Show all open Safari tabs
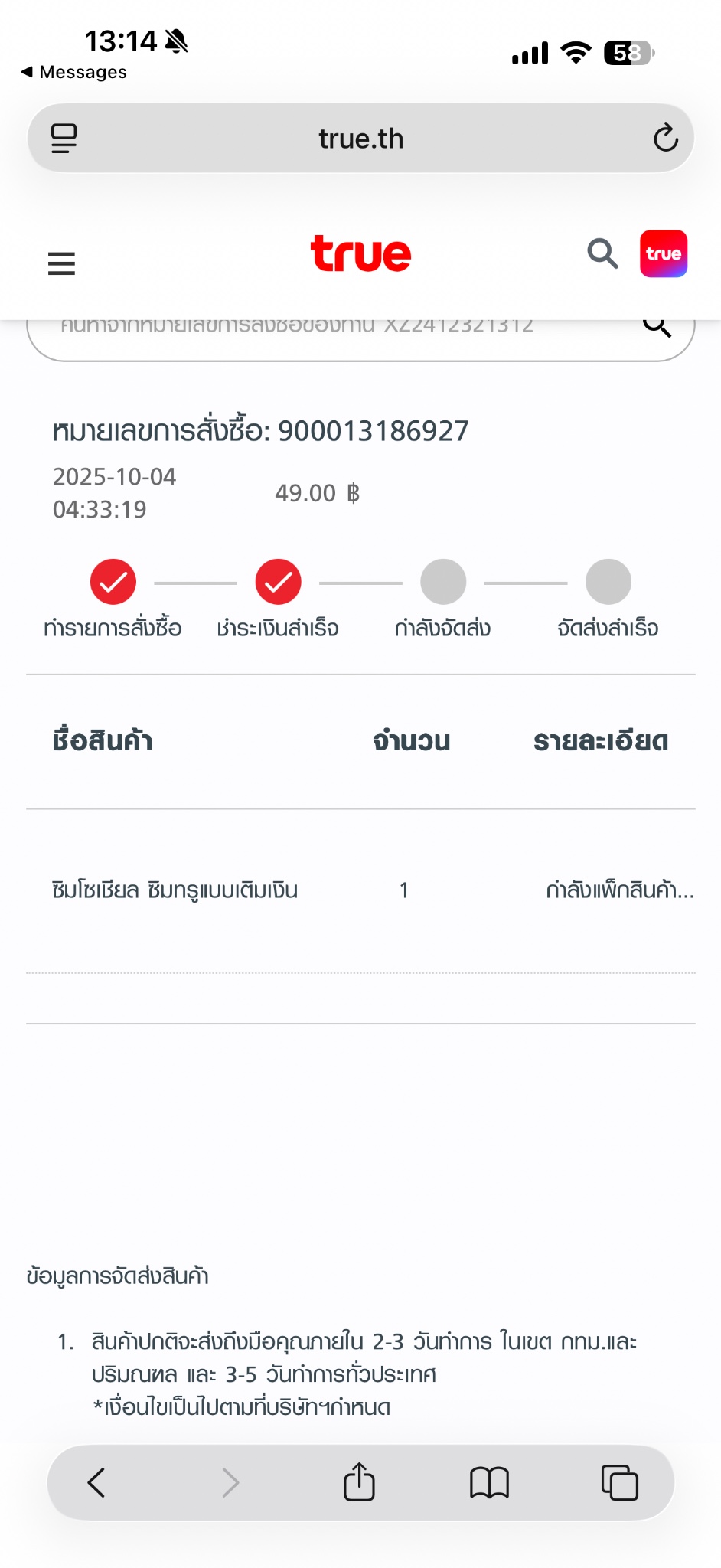The height and width of the screenshot is (1568, 721). [619, 1482]
